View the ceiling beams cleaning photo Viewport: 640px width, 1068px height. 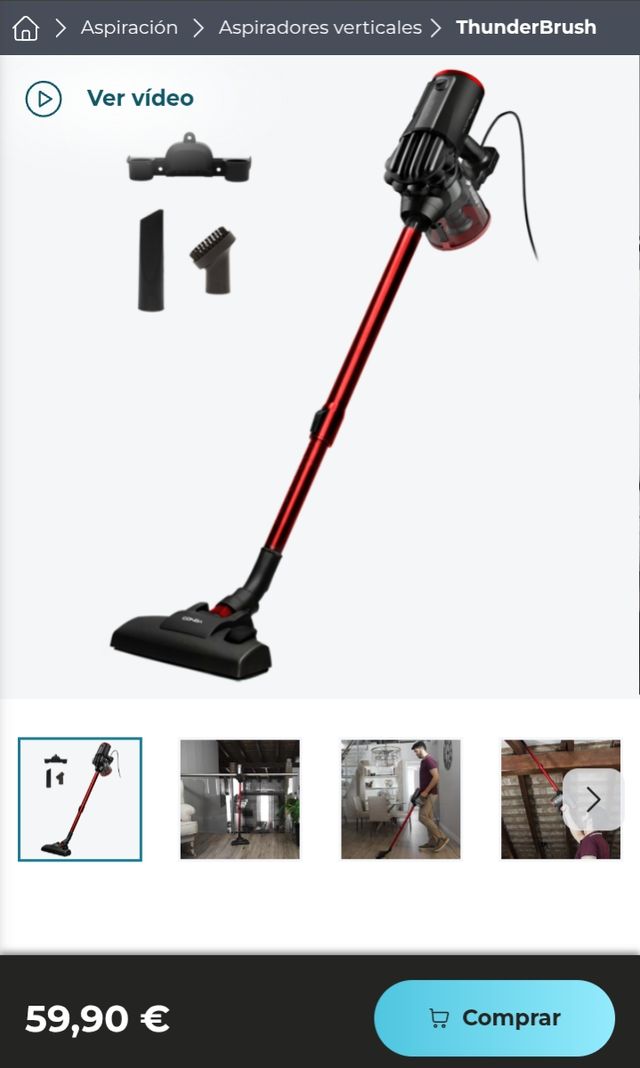pos(540,799)
